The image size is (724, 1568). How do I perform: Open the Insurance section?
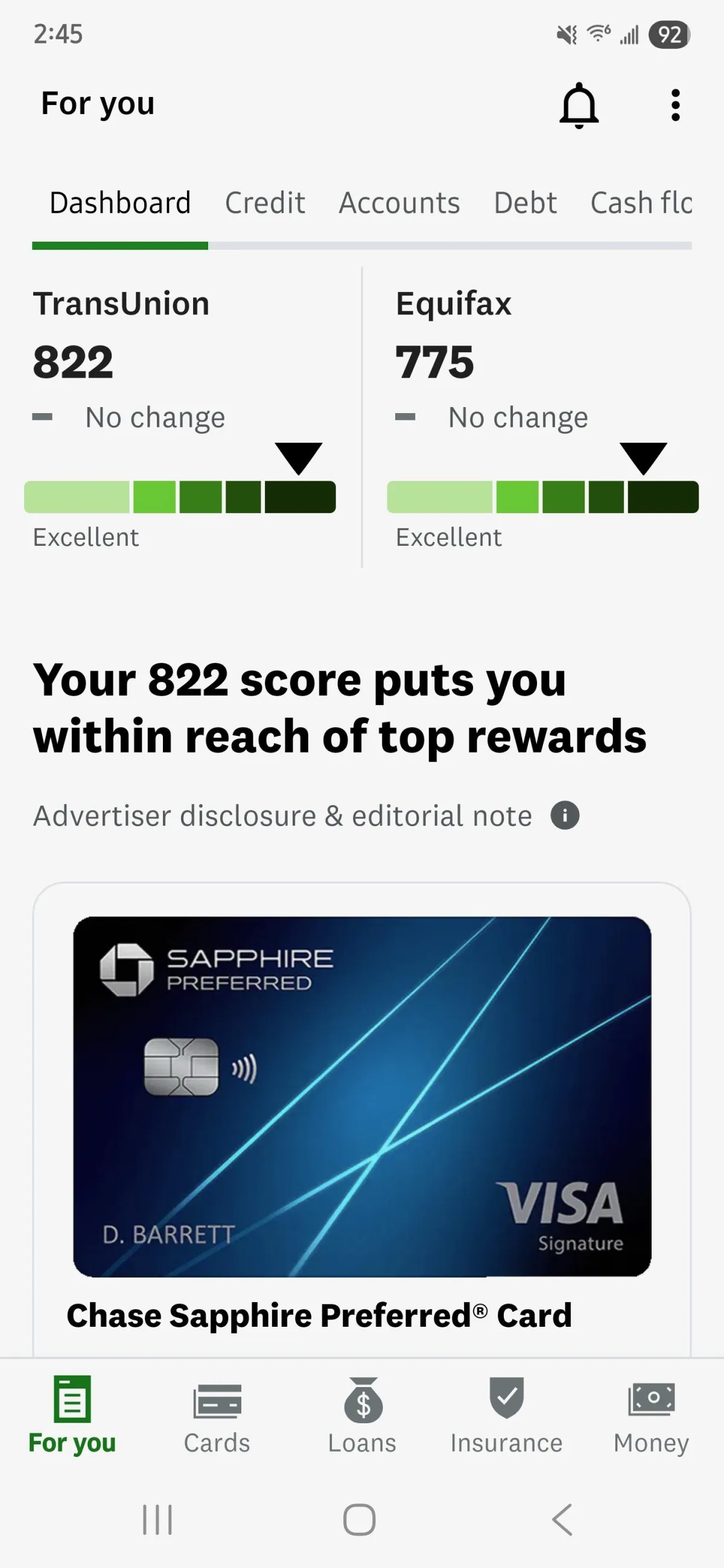tap(506, 1417)
